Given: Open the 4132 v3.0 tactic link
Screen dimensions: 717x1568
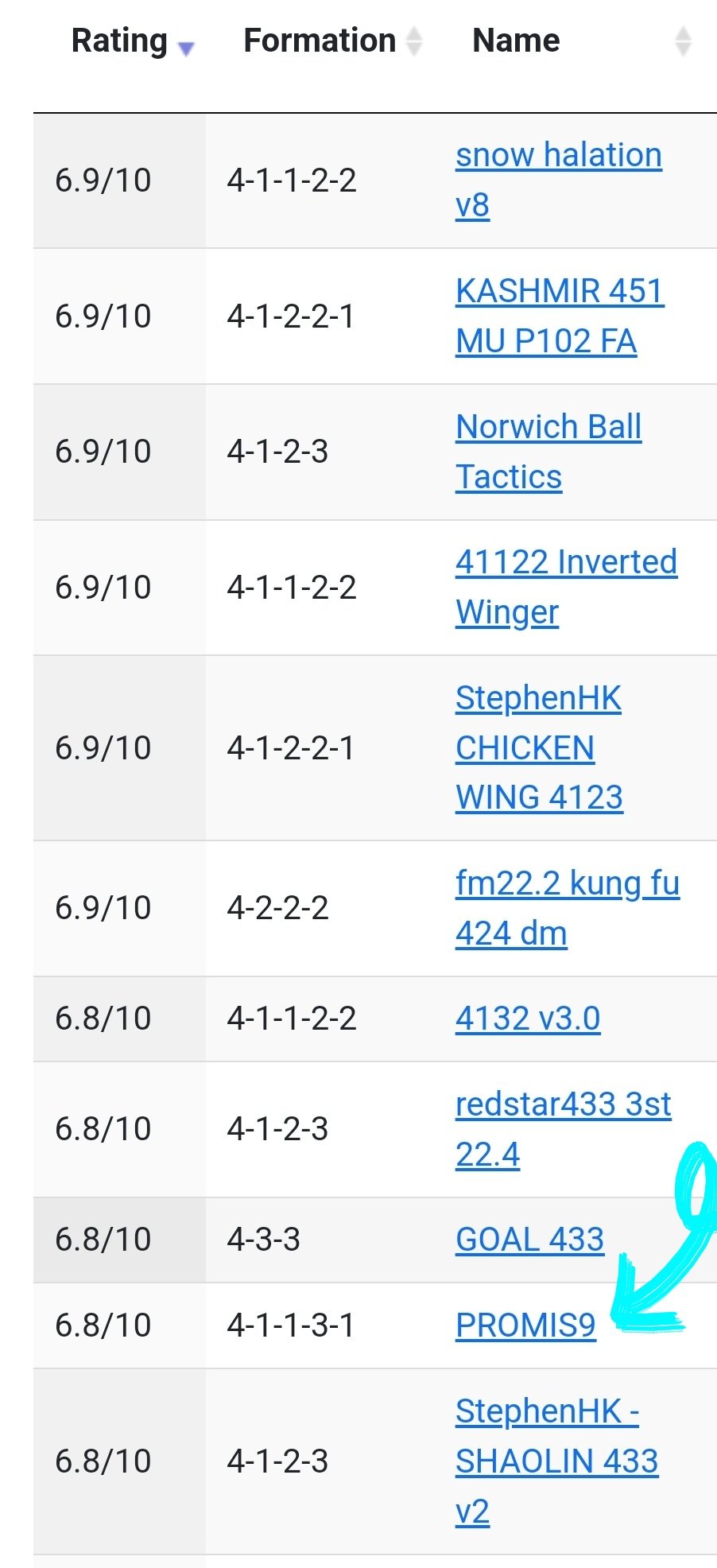Looking at the screenshot, I should [x=528, y=1019].
